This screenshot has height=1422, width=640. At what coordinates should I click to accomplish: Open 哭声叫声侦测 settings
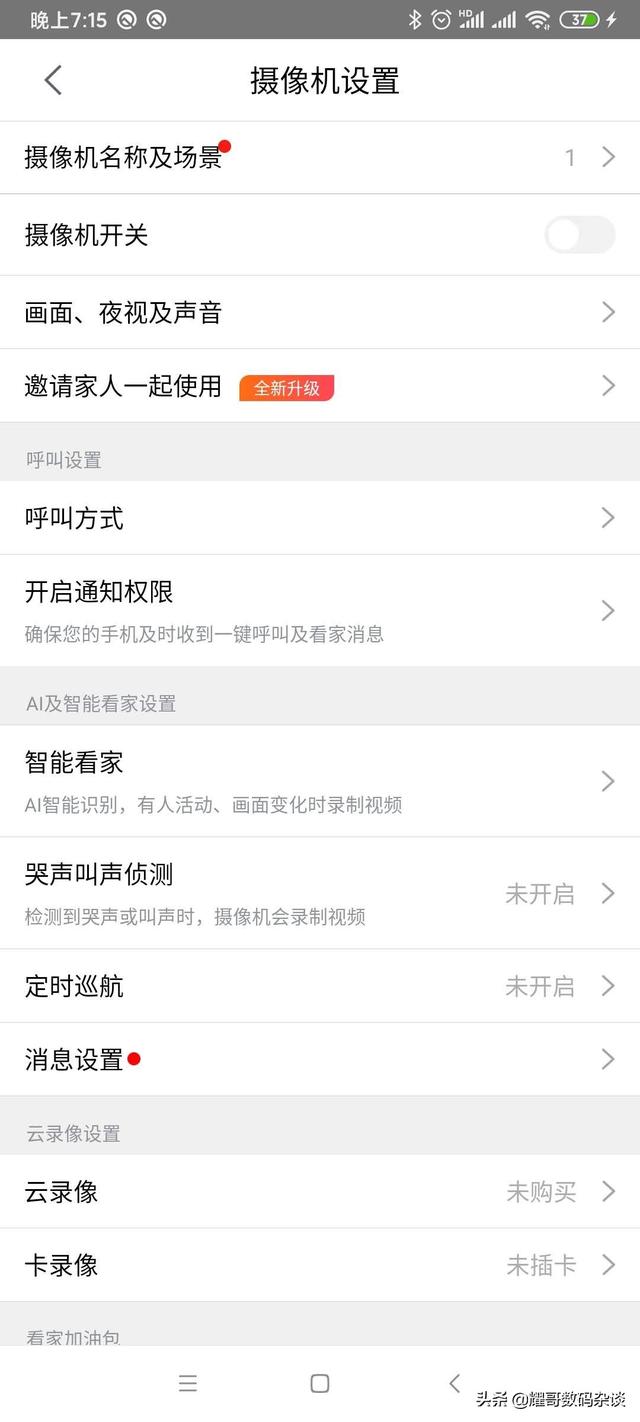(320, 893)
